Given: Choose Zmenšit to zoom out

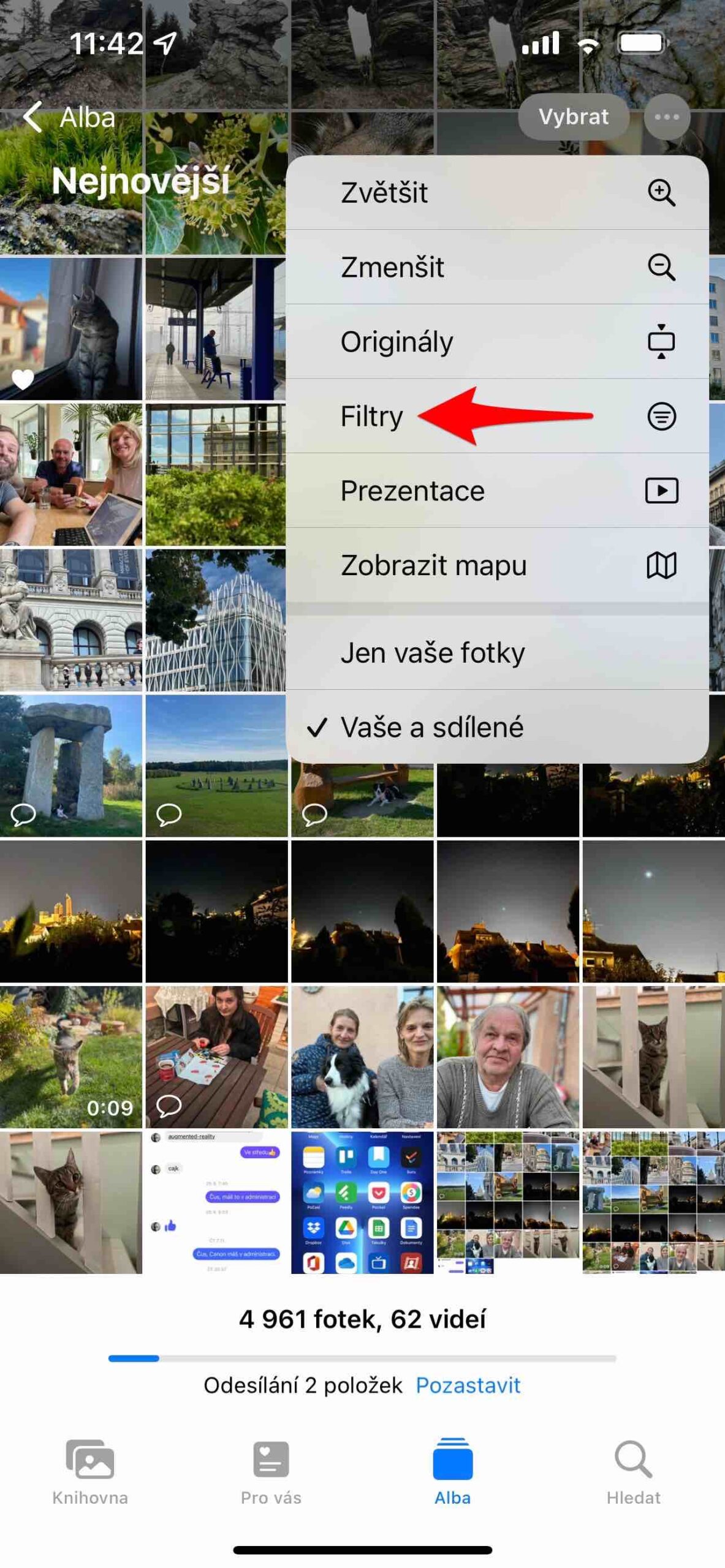Looking at the screenshot, I should pos(496,267).
